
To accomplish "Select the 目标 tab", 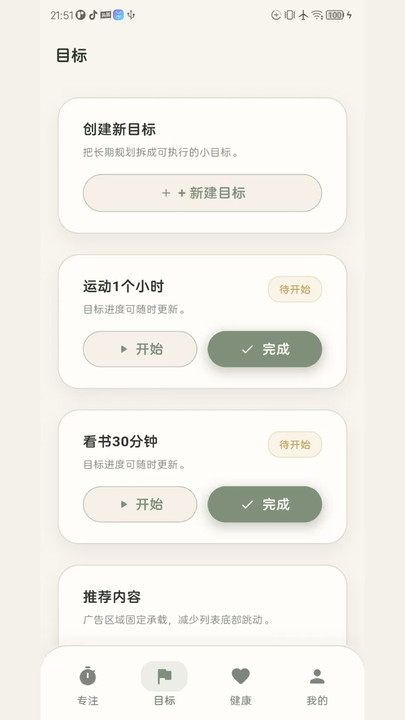I will click(164, 686).
